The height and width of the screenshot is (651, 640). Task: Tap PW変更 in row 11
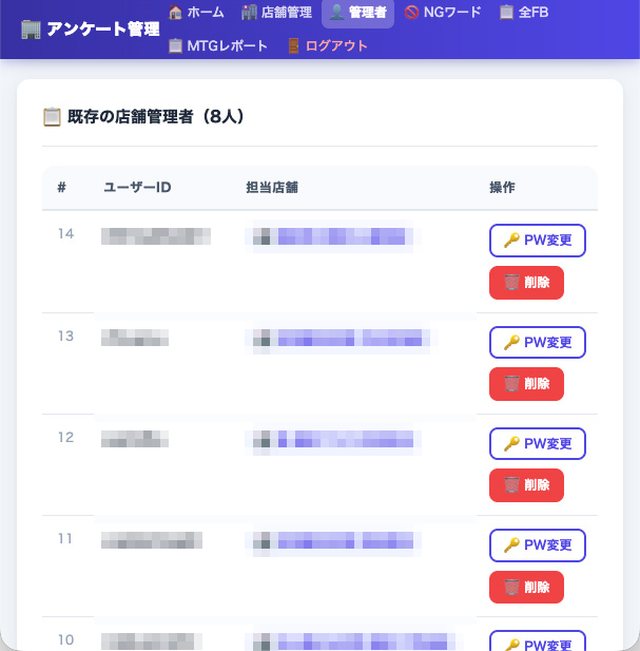537,545
